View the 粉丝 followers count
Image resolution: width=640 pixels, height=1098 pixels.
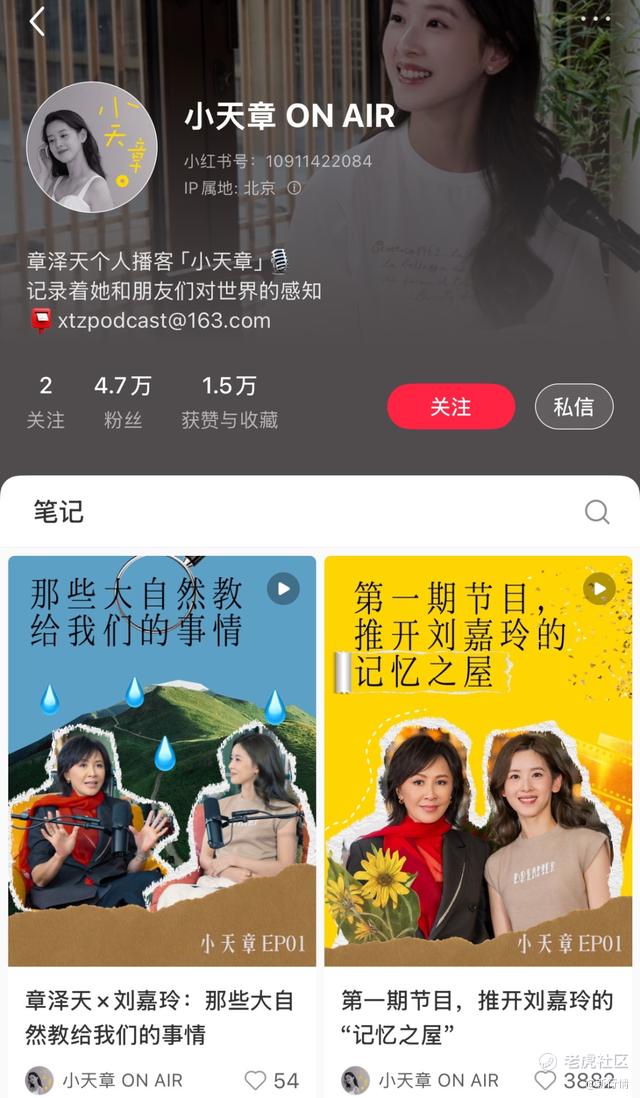coord(123,402)
